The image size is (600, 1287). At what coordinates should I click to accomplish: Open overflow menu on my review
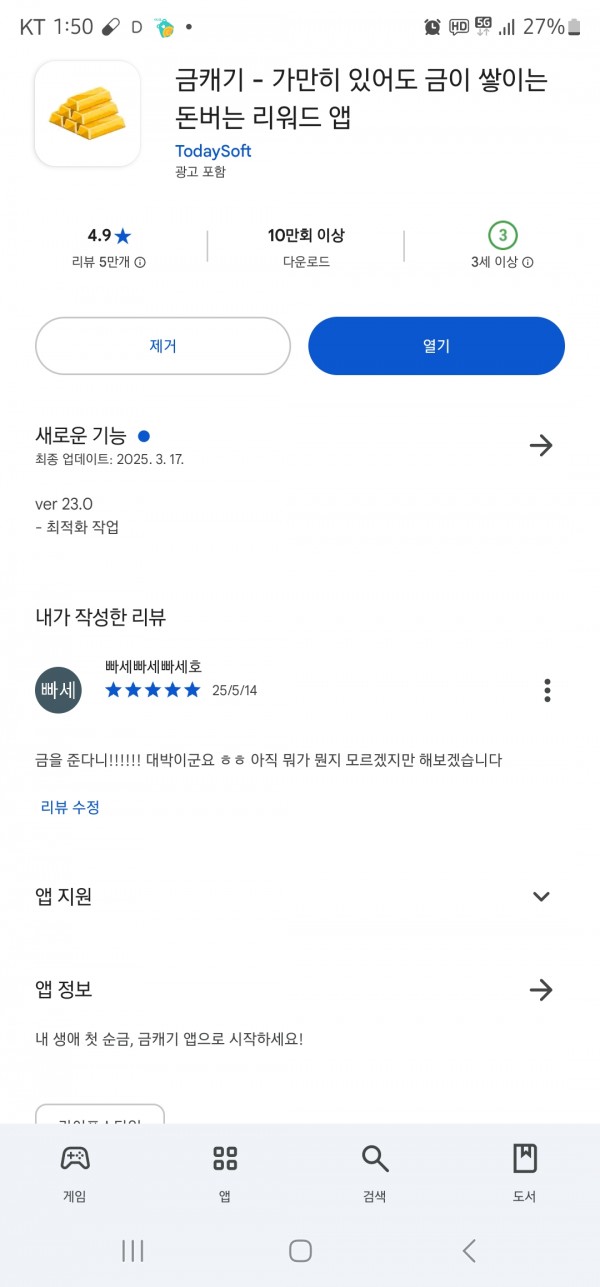click(x=547, y=690)
